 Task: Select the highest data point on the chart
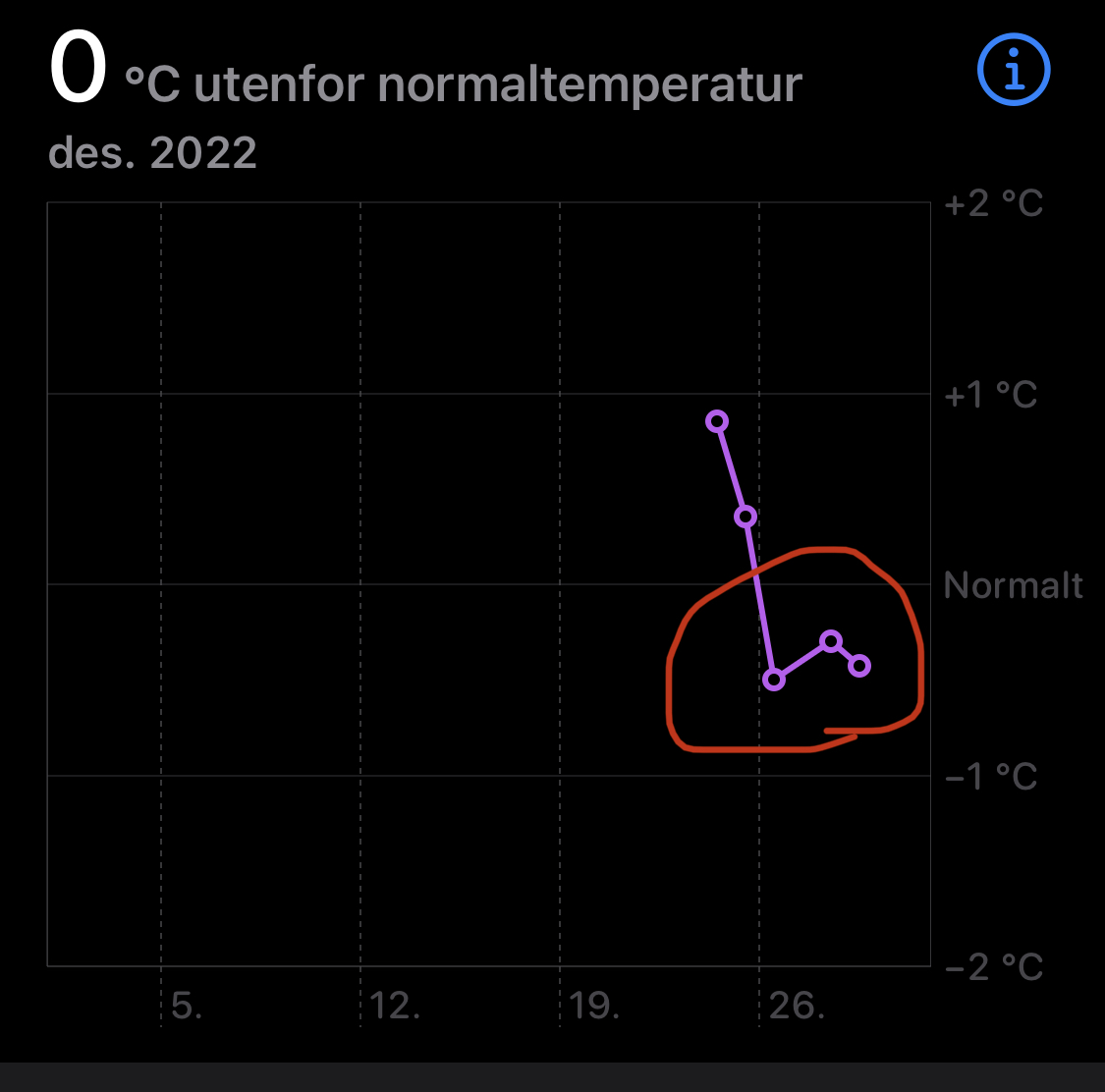(x=717, y=421)
